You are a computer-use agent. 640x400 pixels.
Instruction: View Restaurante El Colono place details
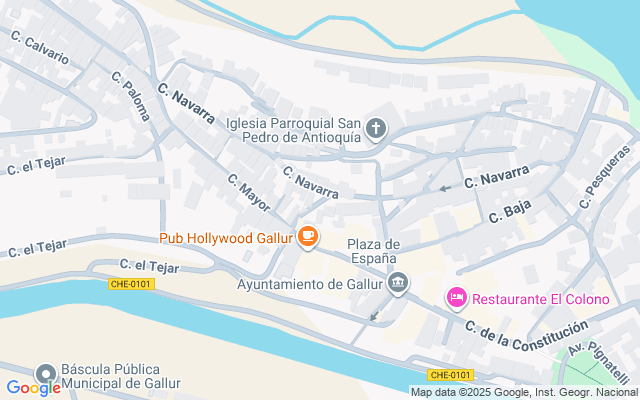tap(457, 298)
